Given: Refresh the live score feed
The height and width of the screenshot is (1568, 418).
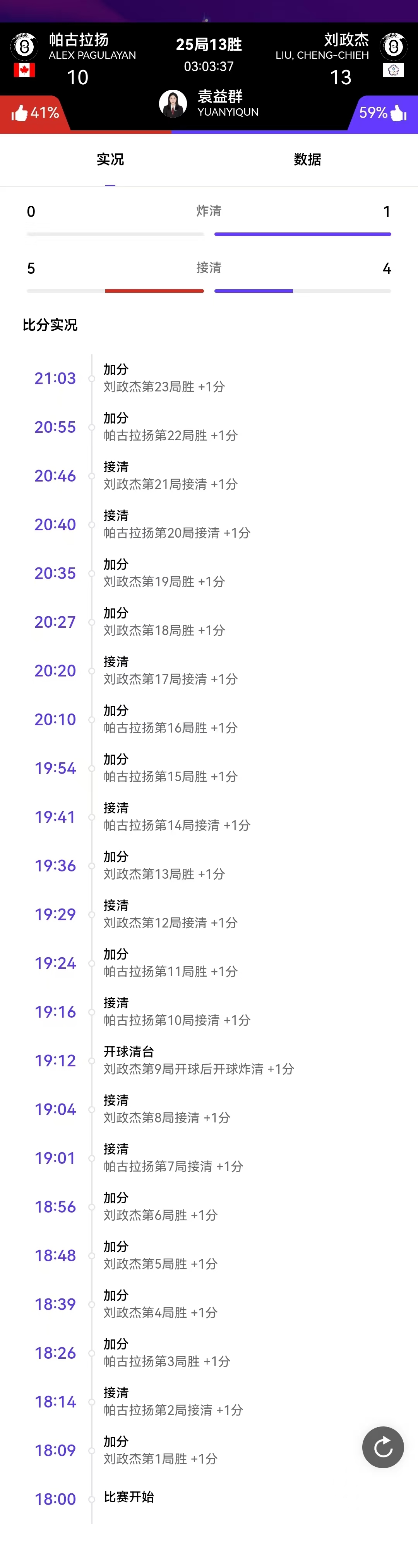Looking at the screenshot, I should point(383,1447).
